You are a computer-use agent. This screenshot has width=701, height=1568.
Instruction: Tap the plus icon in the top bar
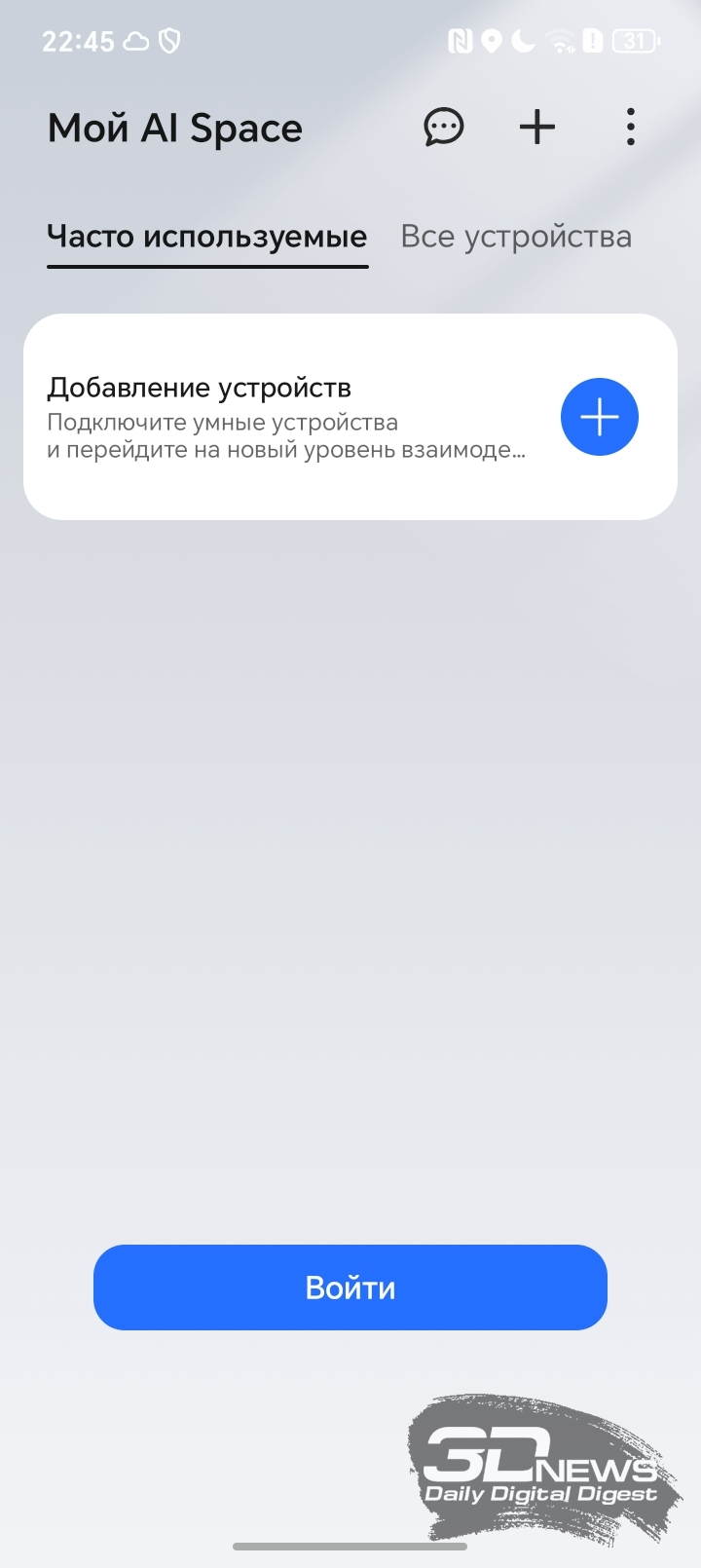click(x=536, y=128)
